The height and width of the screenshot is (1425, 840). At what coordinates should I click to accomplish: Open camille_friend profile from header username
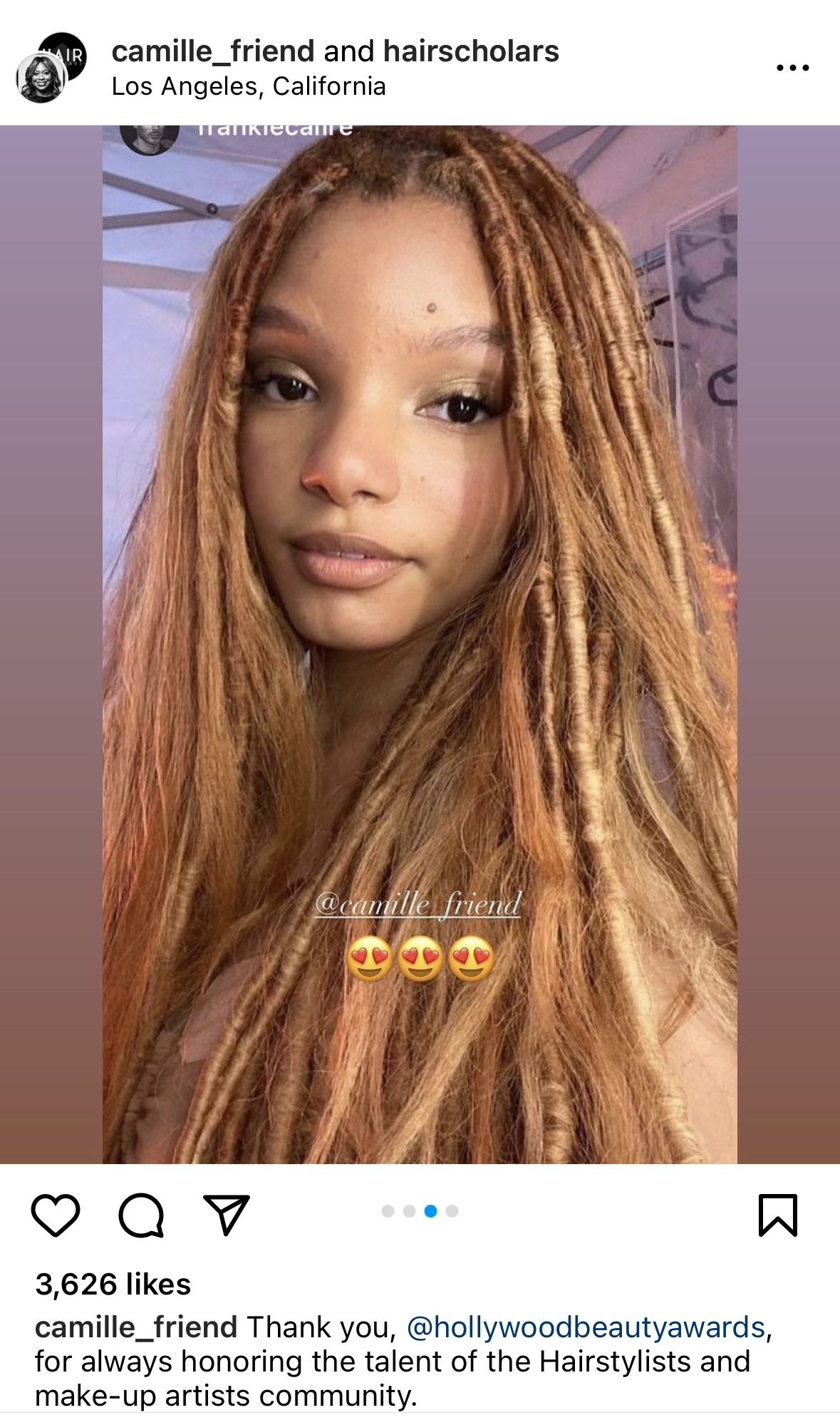pyautogui.click(x=213, y=51)
